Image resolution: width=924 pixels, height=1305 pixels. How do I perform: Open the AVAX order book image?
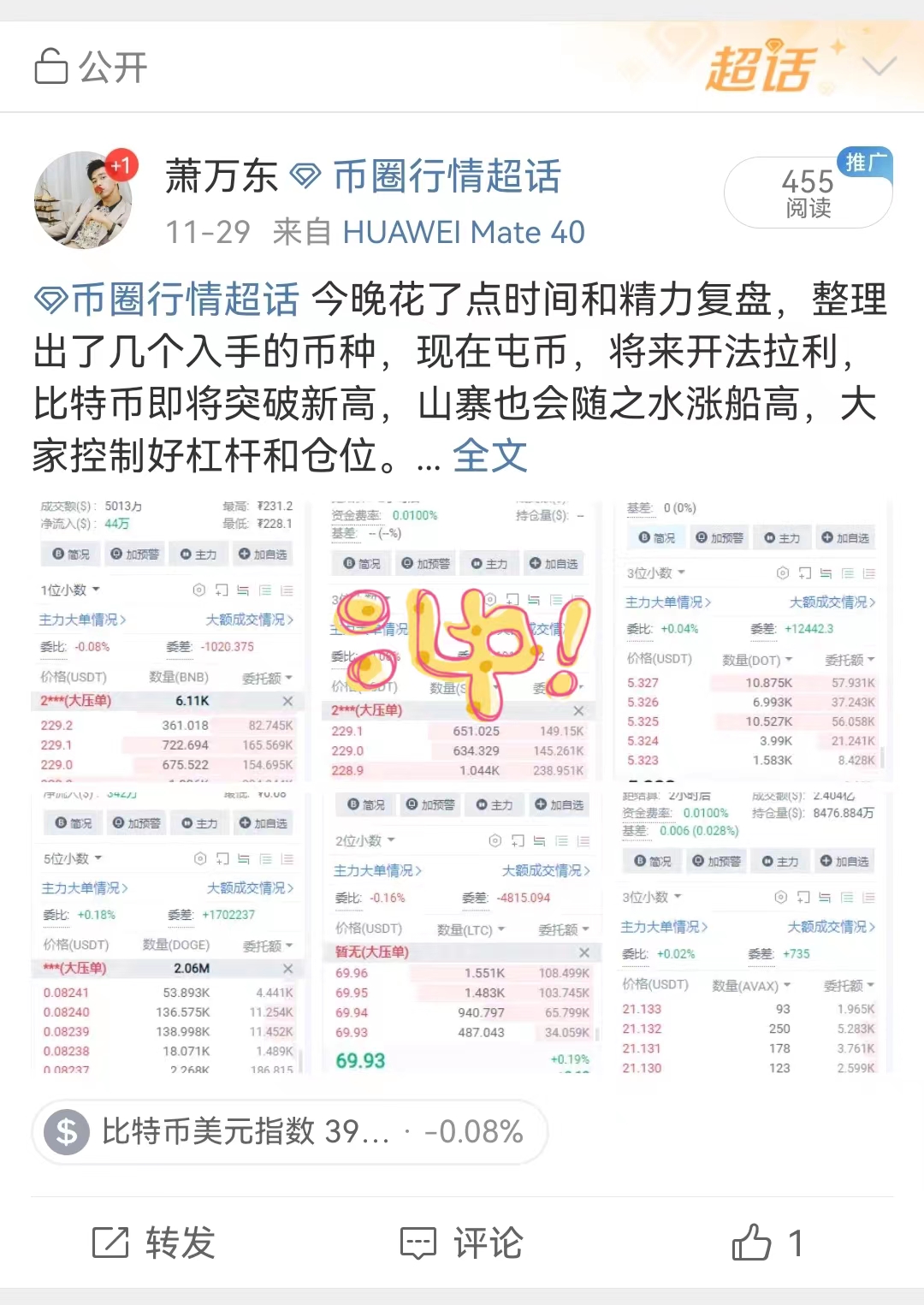coord(752,933)
